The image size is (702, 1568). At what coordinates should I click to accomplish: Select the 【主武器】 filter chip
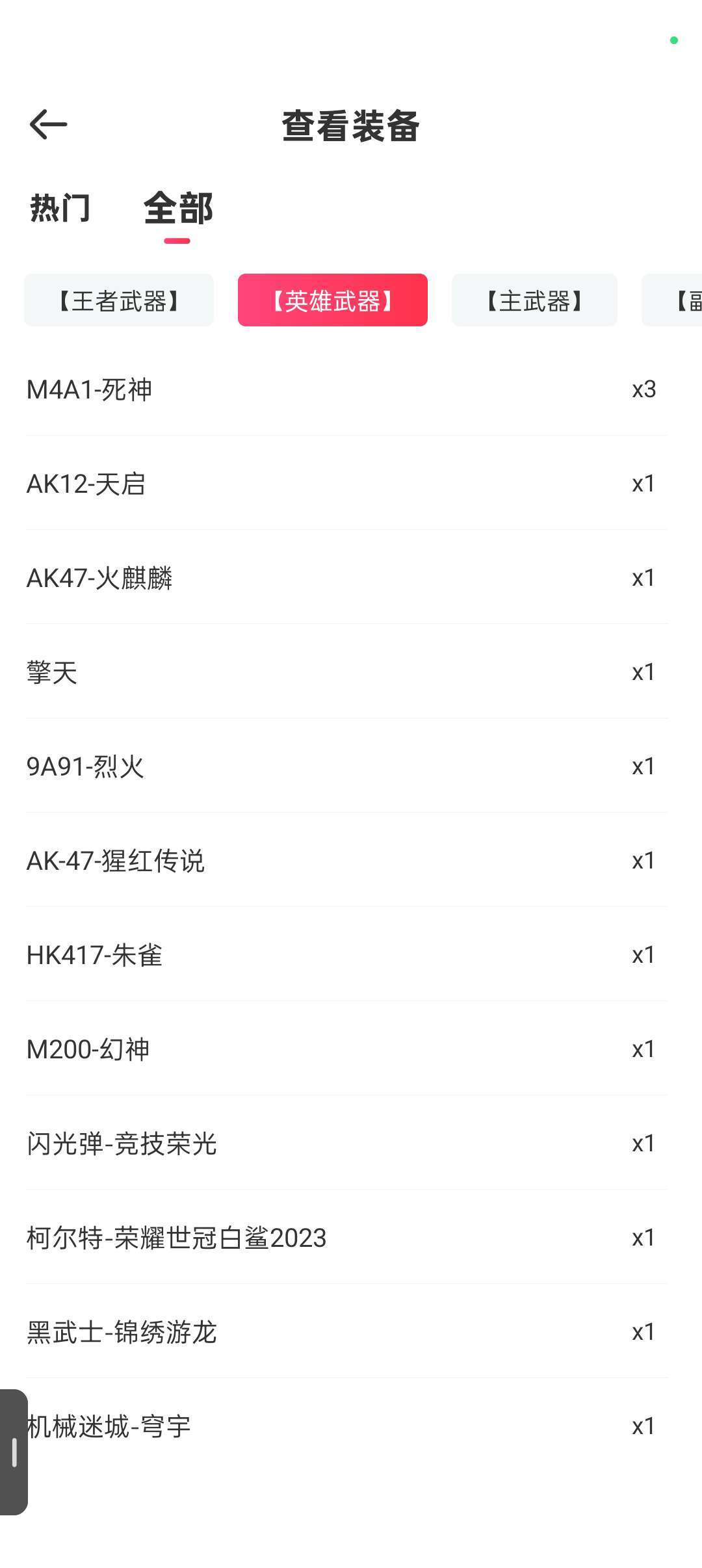click(534, 300)
